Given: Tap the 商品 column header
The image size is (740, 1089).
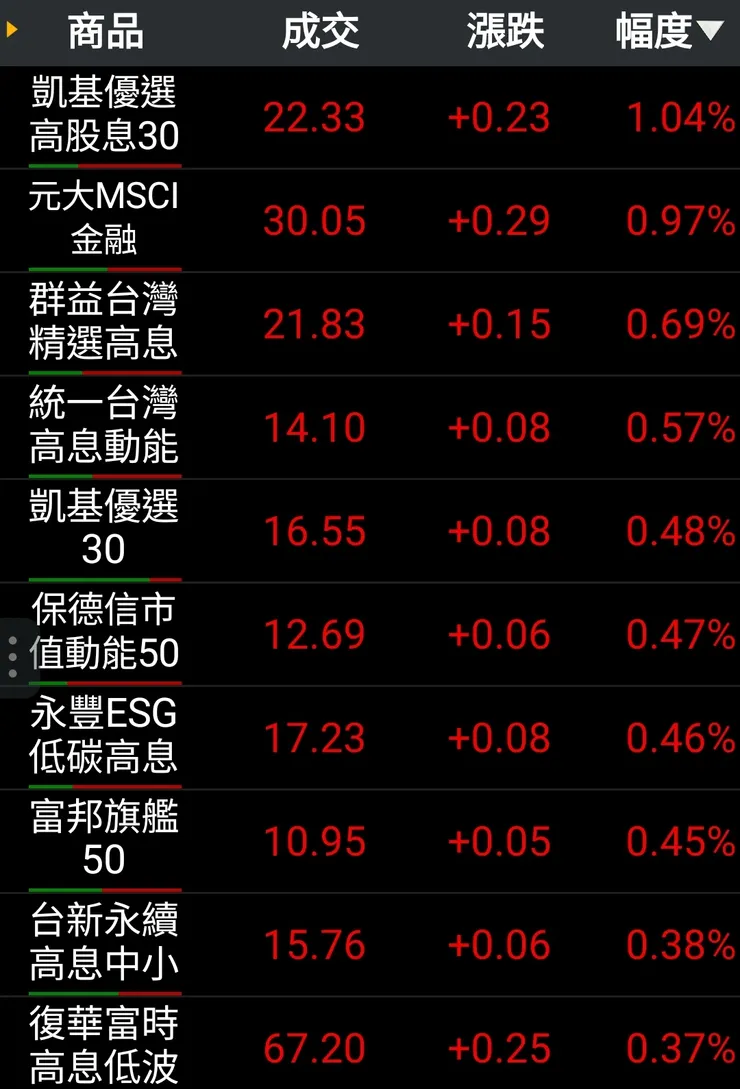Looking at the screenshot, I should (104, 31).
